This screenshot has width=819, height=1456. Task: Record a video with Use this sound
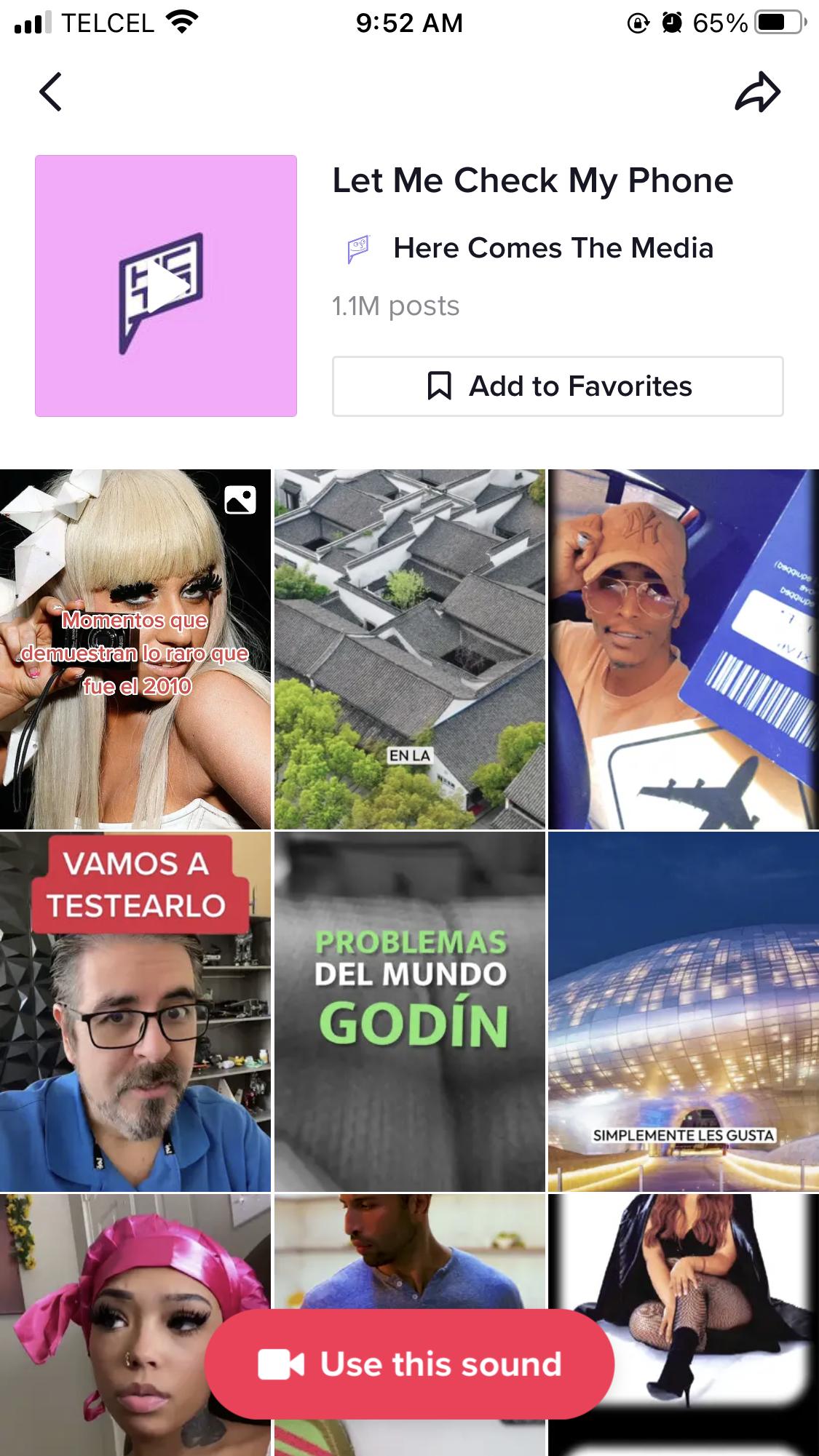(409, 1364)
